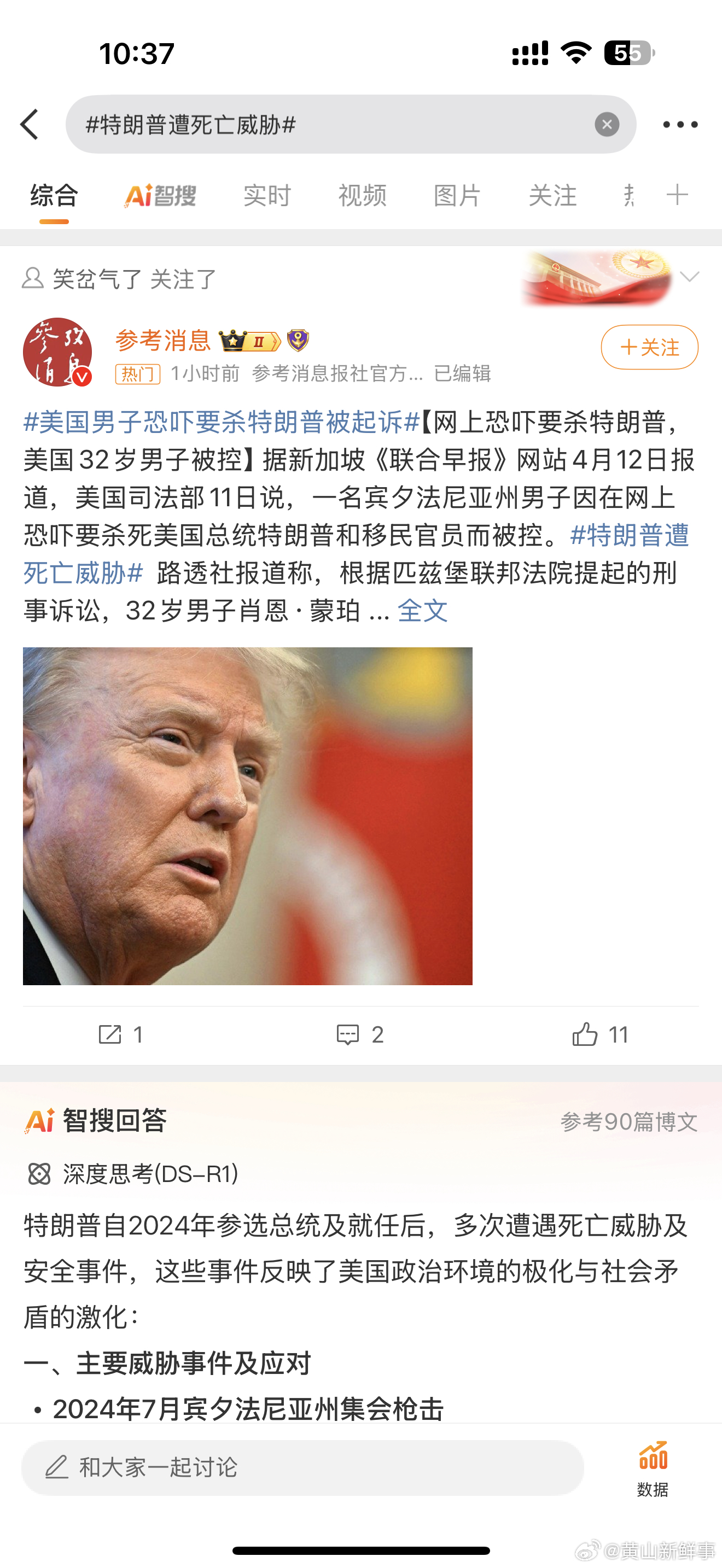Open the 数据 stats button
Viewport: 722px width, 1568px height.
(653, 1468)
